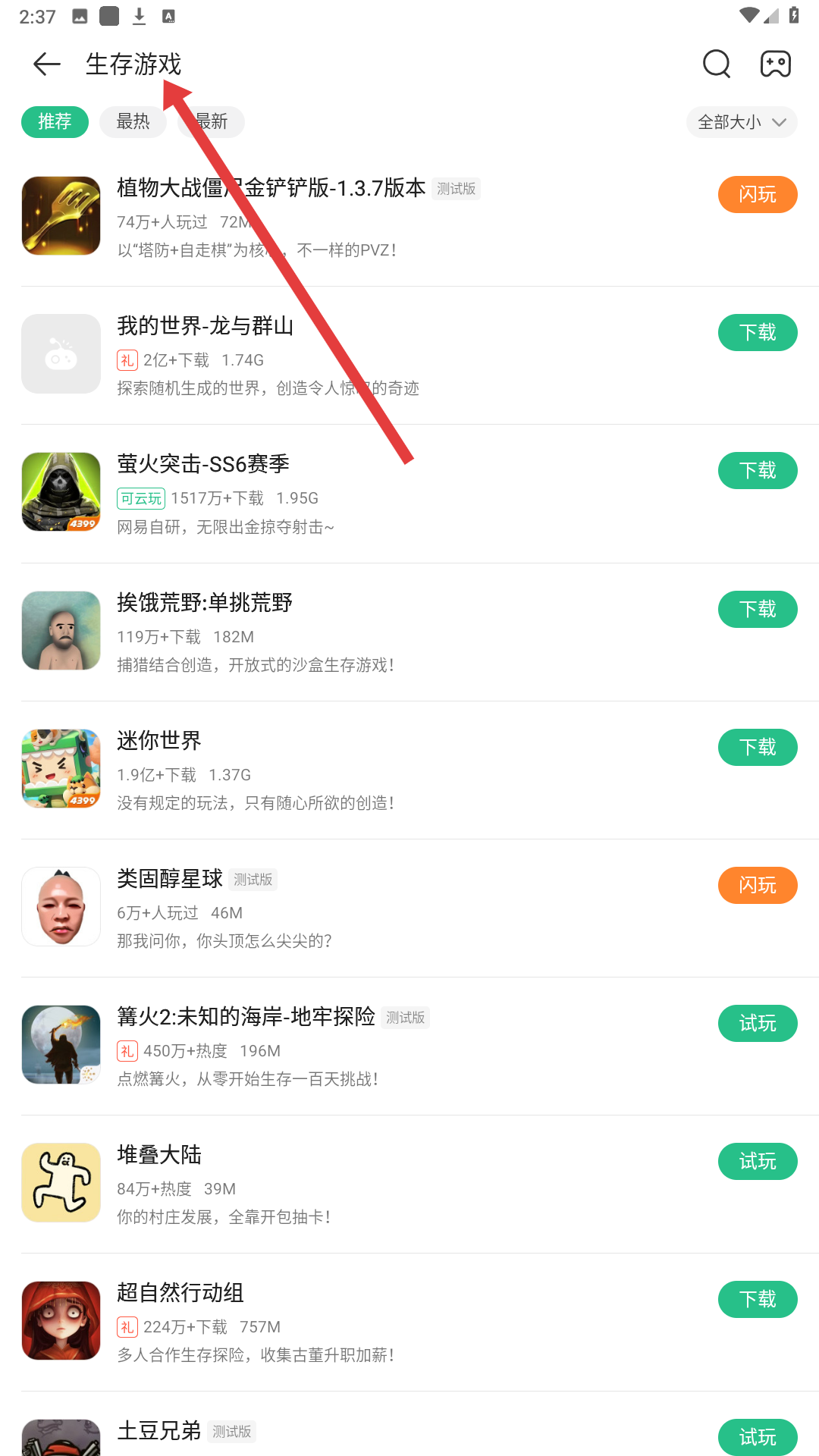Download 迷你世界
Image resolution: width=819 pixels, height=1456 pixels.
pyautogui.click(x=757, y=748)
